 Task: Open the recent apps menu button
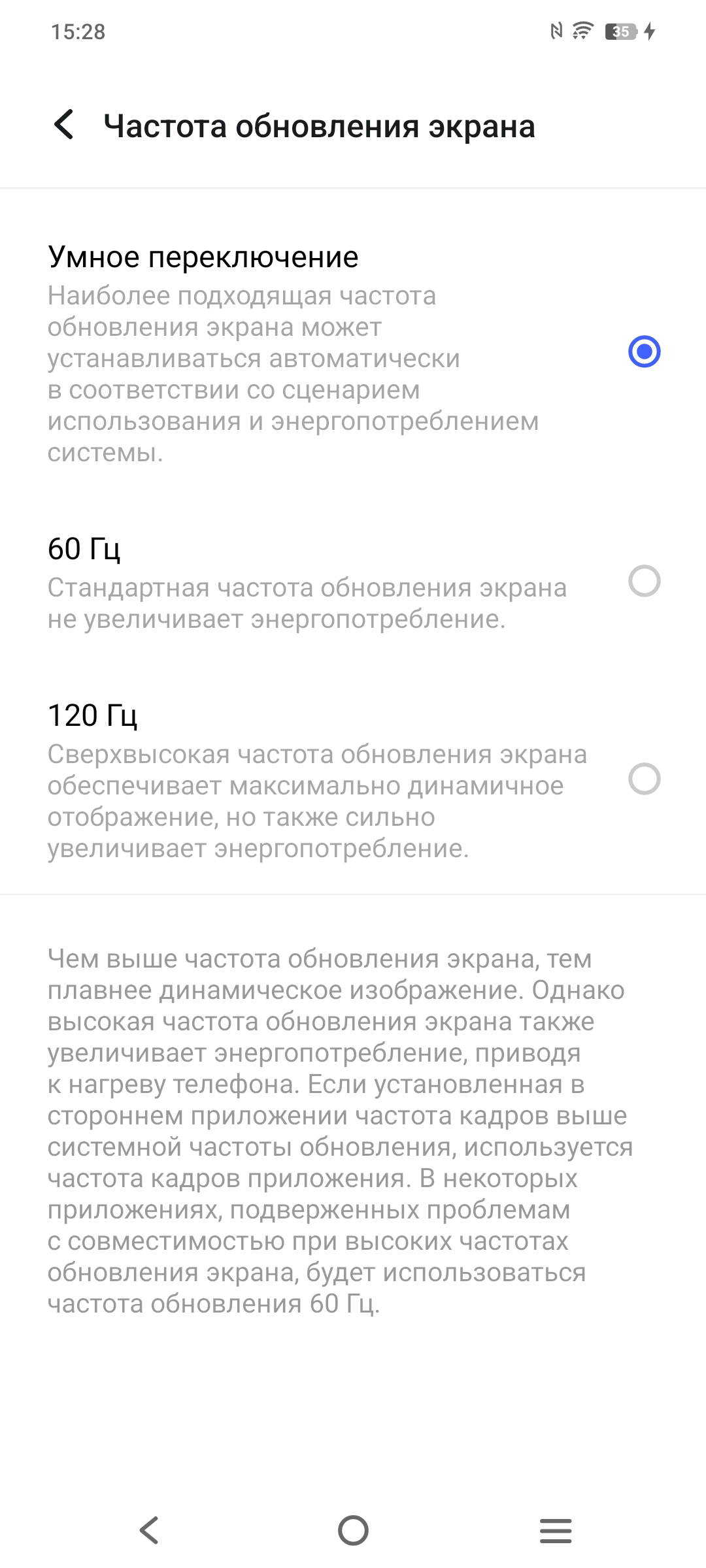(556, 1530)
